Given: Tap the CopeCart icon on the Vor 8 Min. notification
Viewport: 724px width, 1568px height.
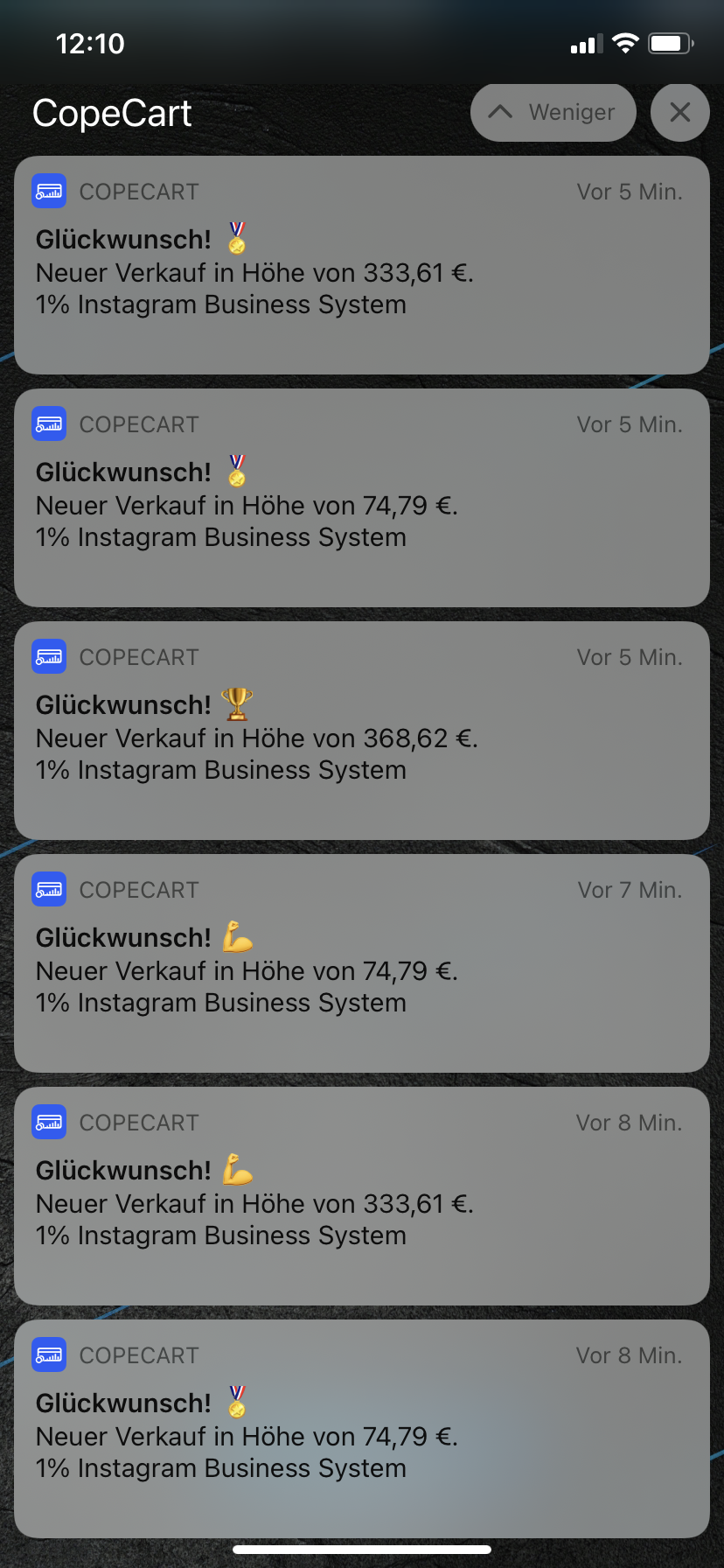Looking at the screenshot, I should pyautogui.click(x=49, y=1122).
